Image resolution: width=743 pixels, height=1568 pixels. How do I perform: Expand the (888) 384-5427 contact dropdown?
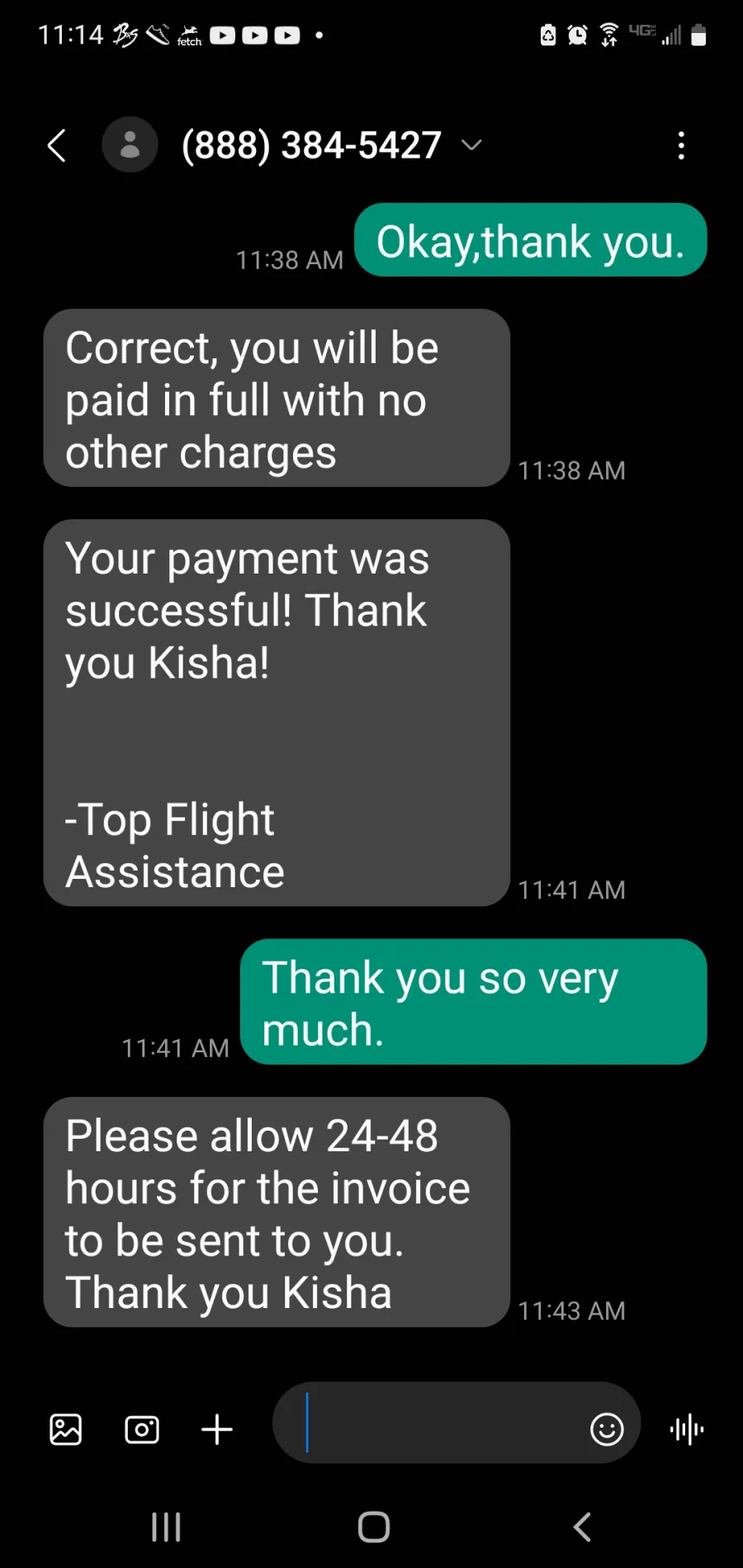tap(471, 145)
